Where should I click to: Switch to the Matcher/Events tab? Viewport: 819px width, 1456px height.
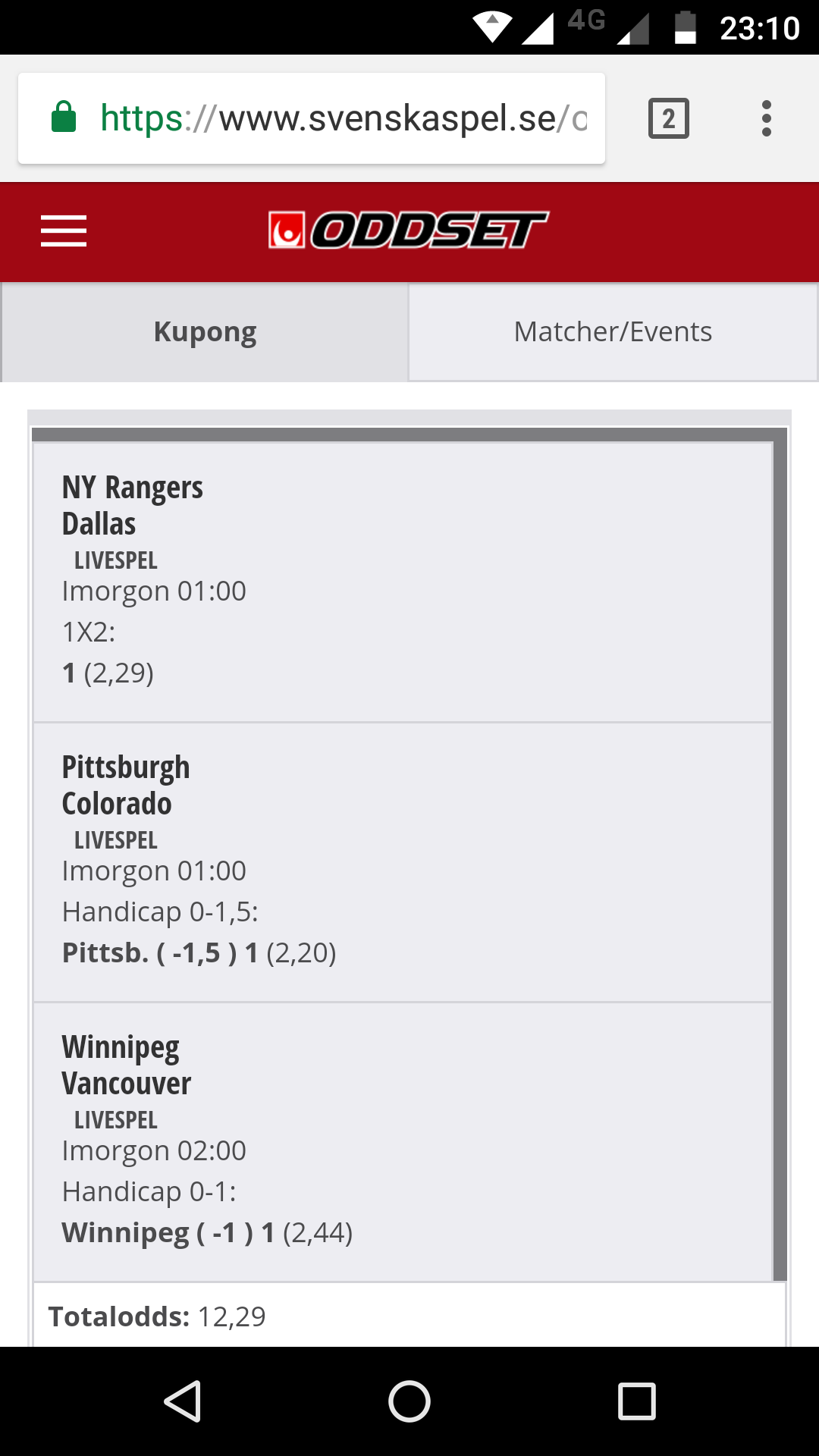pyautogui.click(x=613, y=332)
